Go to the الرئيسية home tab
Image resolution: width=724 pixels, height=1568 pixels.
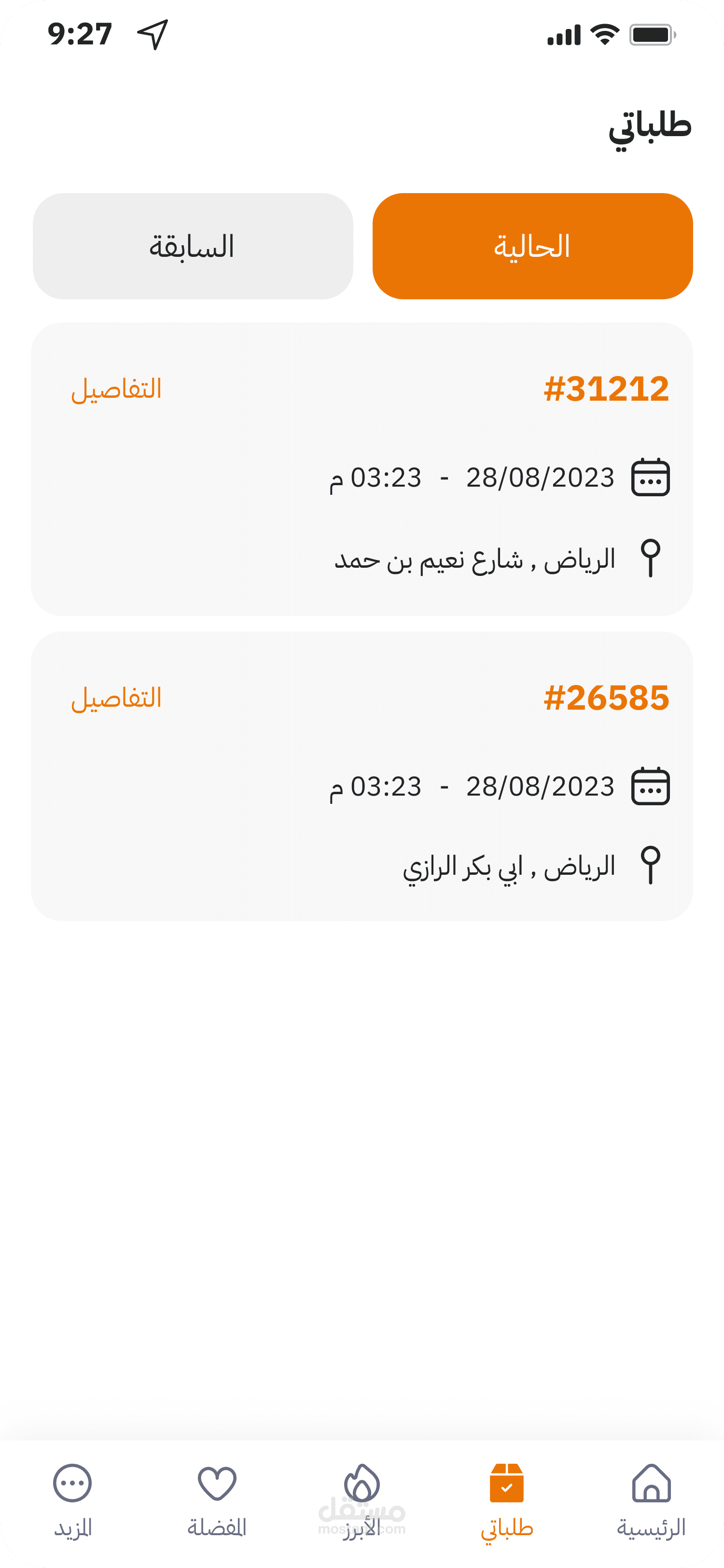click(651, 1501)
